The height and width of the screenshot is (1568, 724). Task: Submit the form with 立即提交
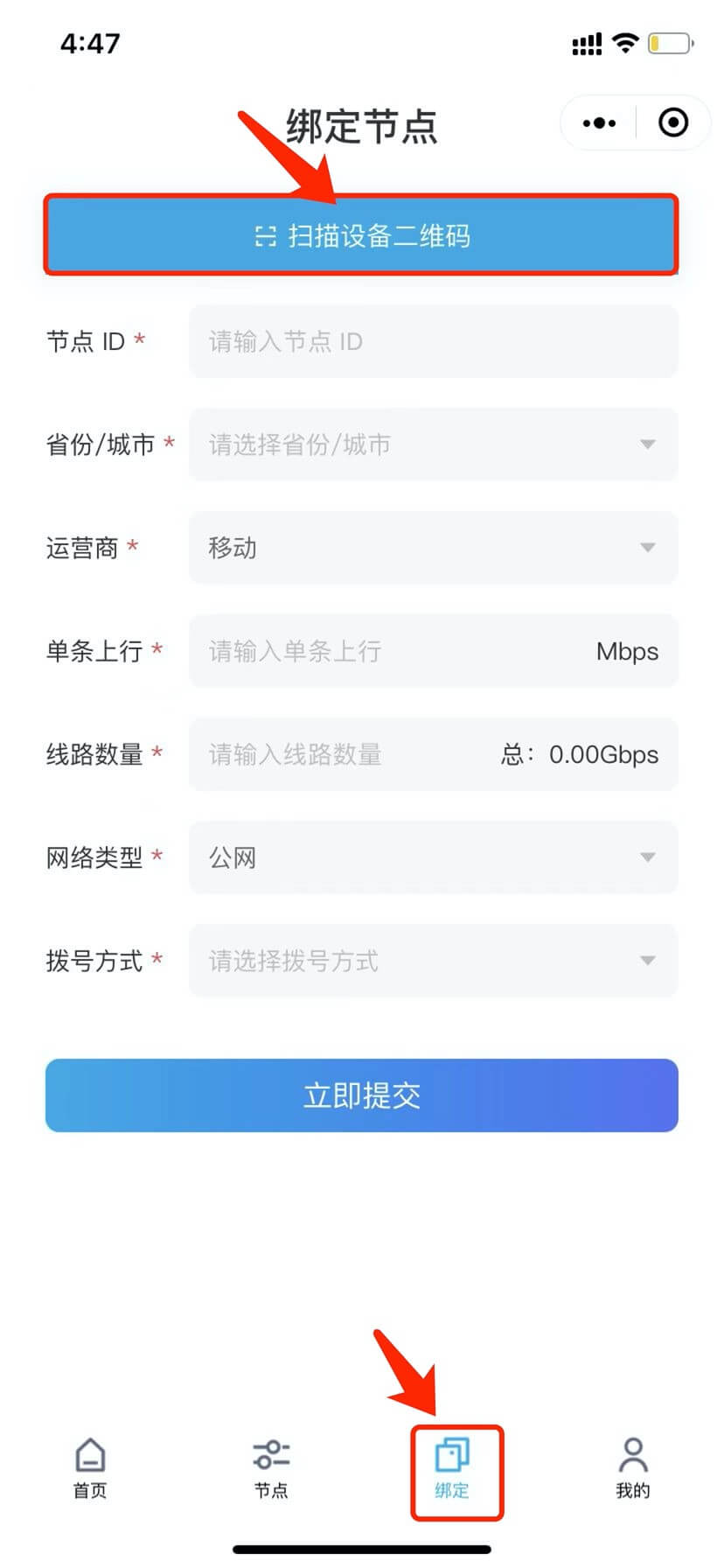click(x=361, y=1095)
